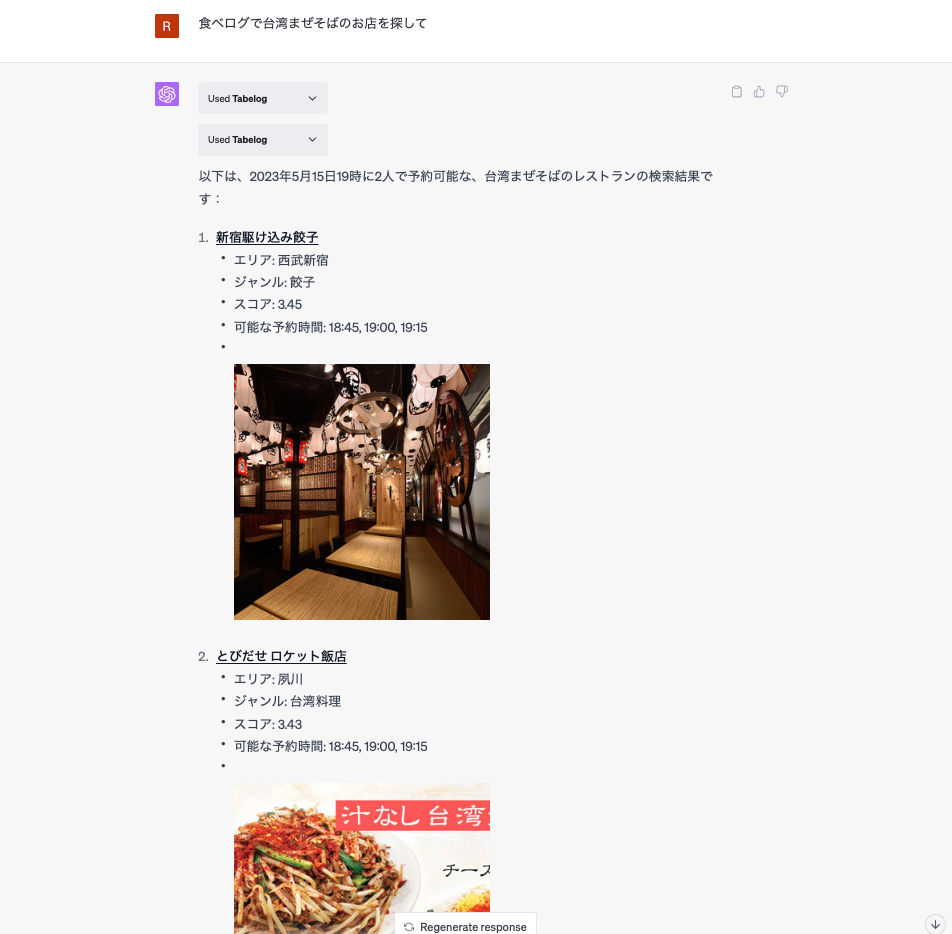Open the 汁なし台湾 noodle dish photo
Viewport: 952px width, 934px height.
(361, 857)
